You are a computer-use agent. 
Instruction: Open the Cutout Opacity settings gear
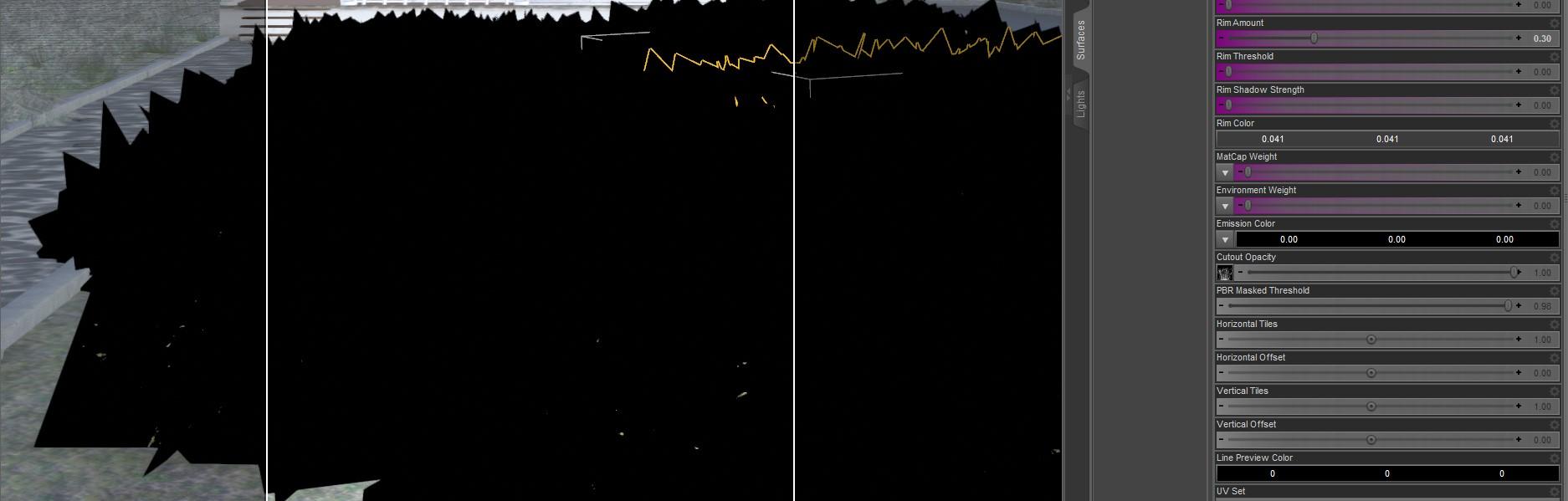(1555, 258)
